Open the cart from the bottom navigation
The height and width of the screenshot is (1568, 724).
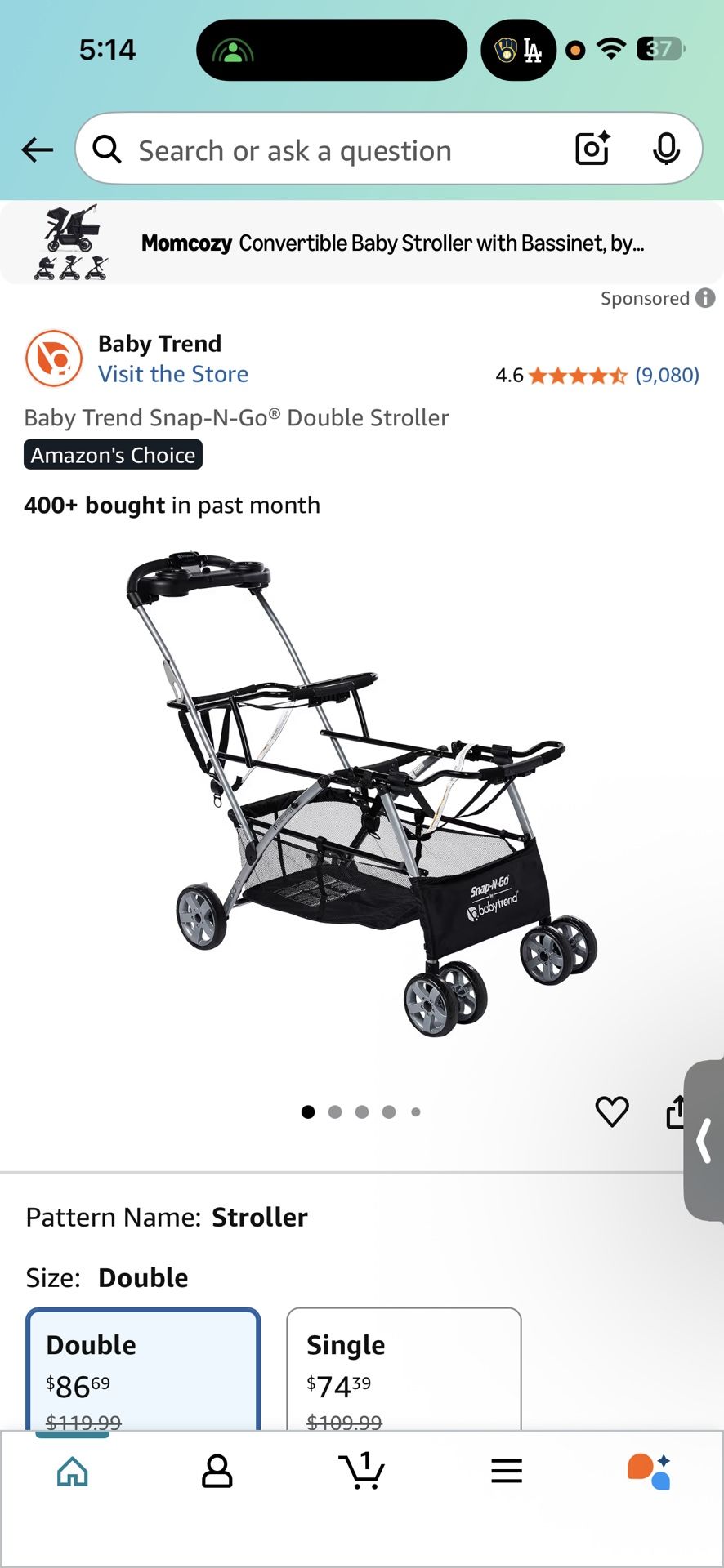(362, 1472)
